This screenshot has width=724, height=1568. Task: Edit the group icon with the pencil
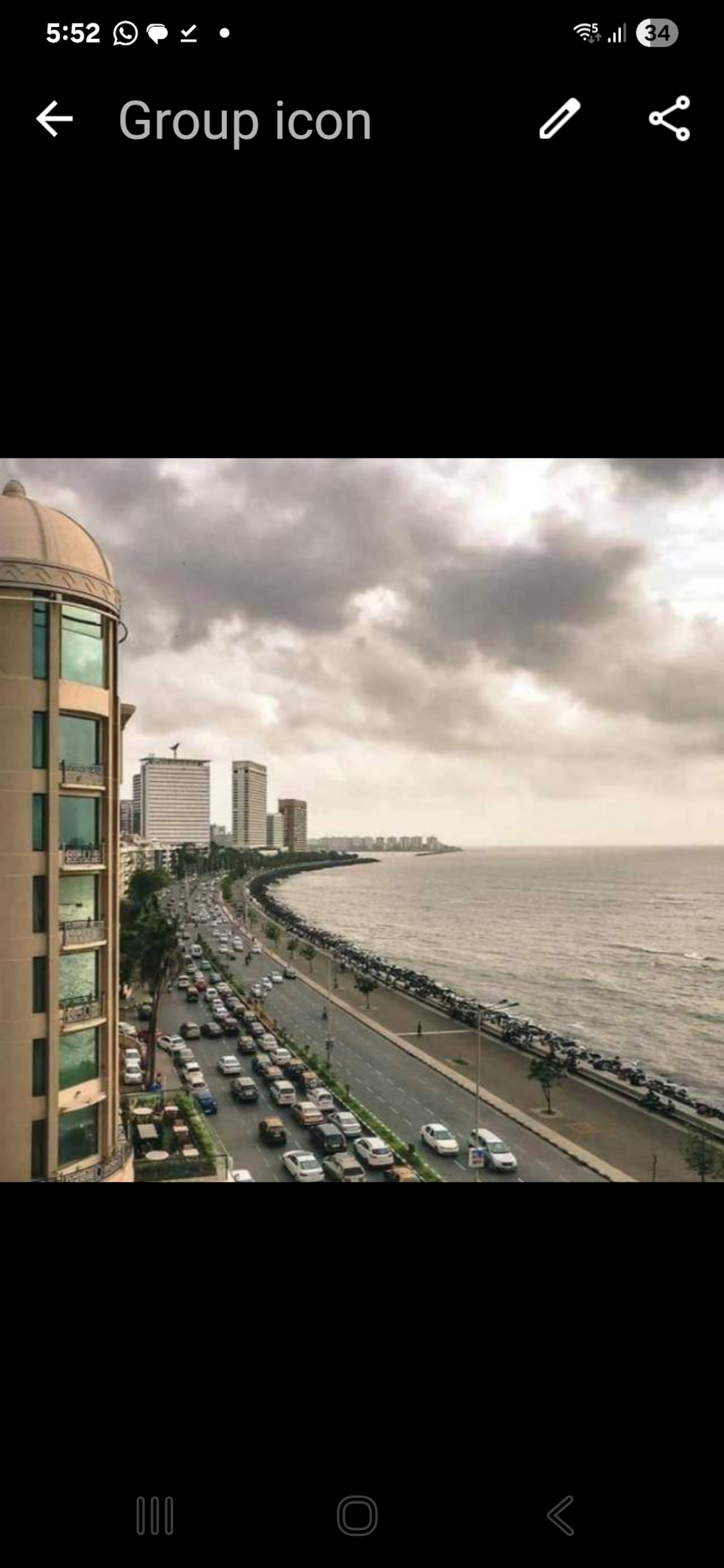pos(559,119)
